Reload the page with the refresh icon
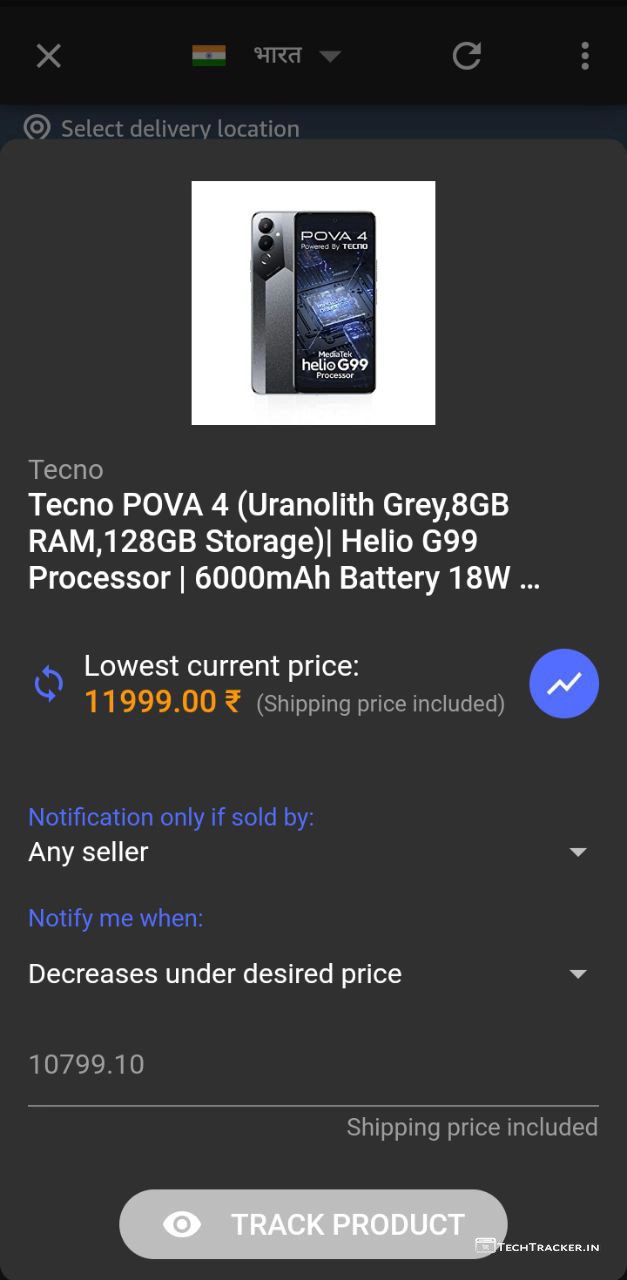627x1280 pixels. (x=467, y=56)
